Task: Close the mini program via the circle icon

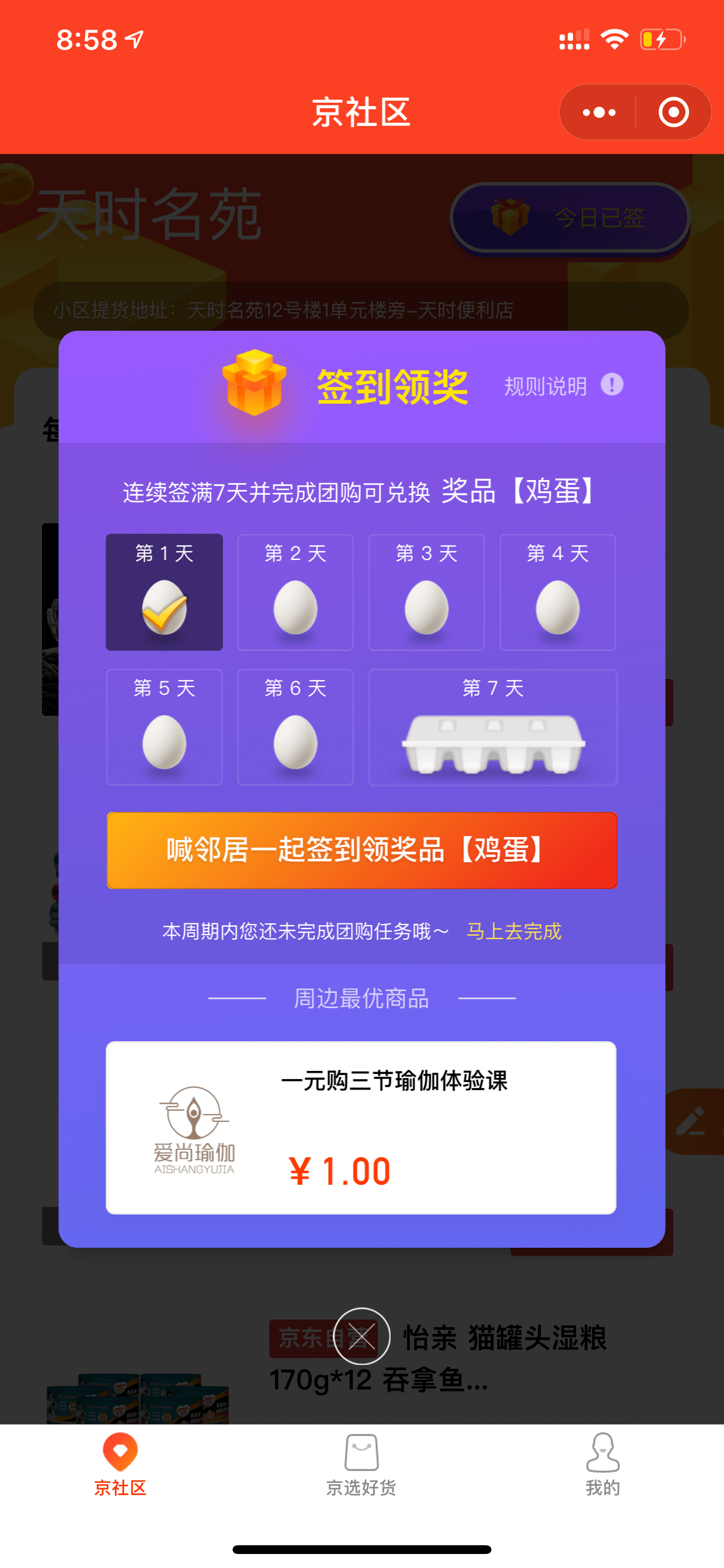Action: pos(673,113)
